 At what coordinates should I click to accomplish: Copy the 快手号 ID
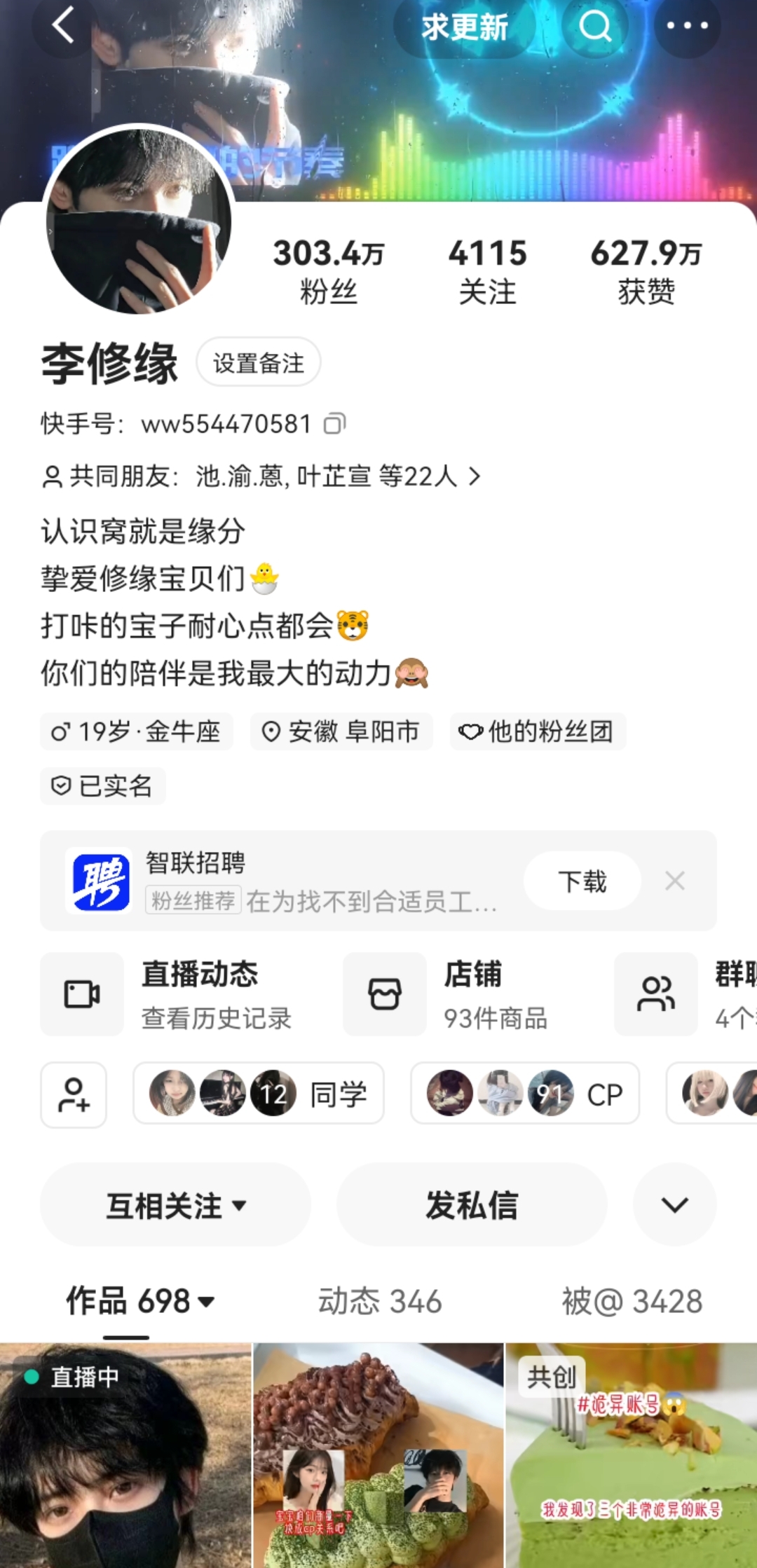[334, 424]
